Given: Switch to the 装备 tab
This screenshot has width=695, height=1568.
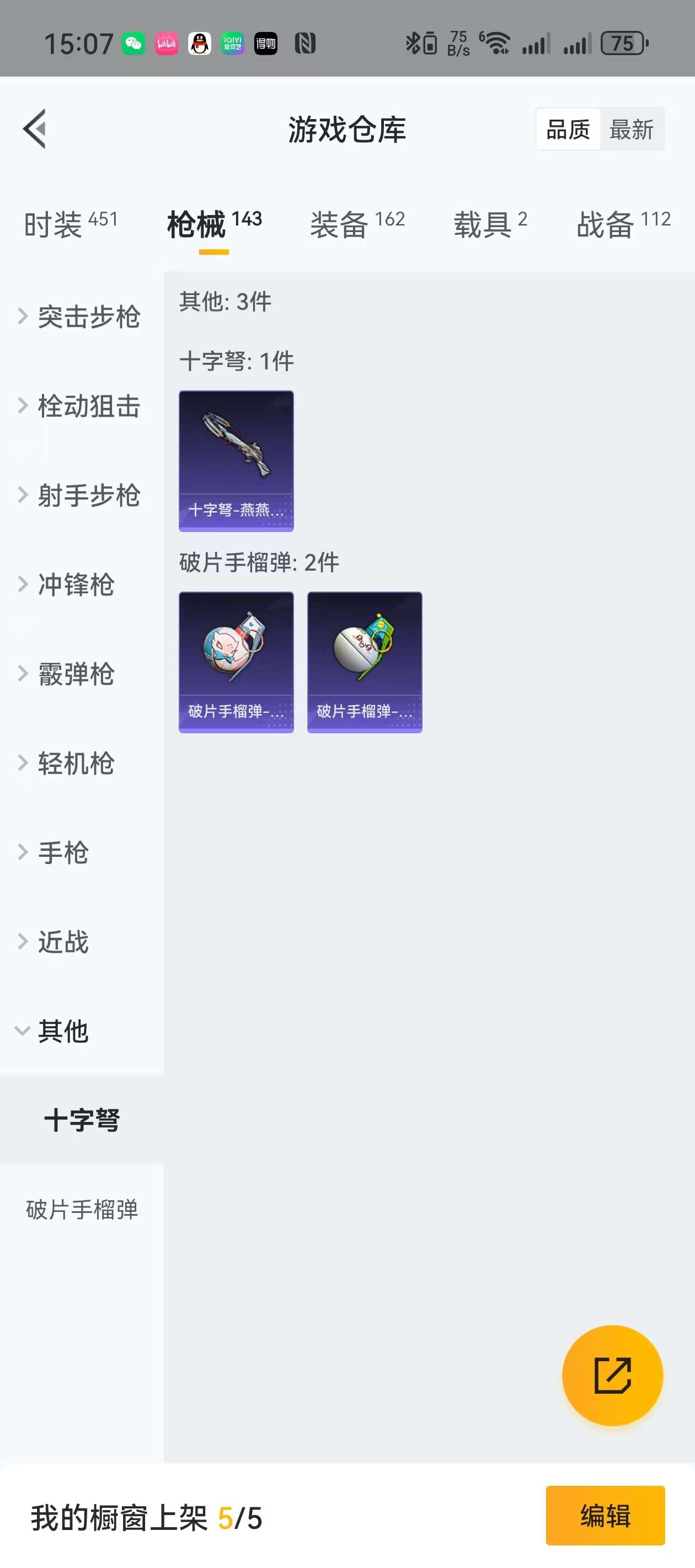Looking at the screenshot, I should [357, 224].
